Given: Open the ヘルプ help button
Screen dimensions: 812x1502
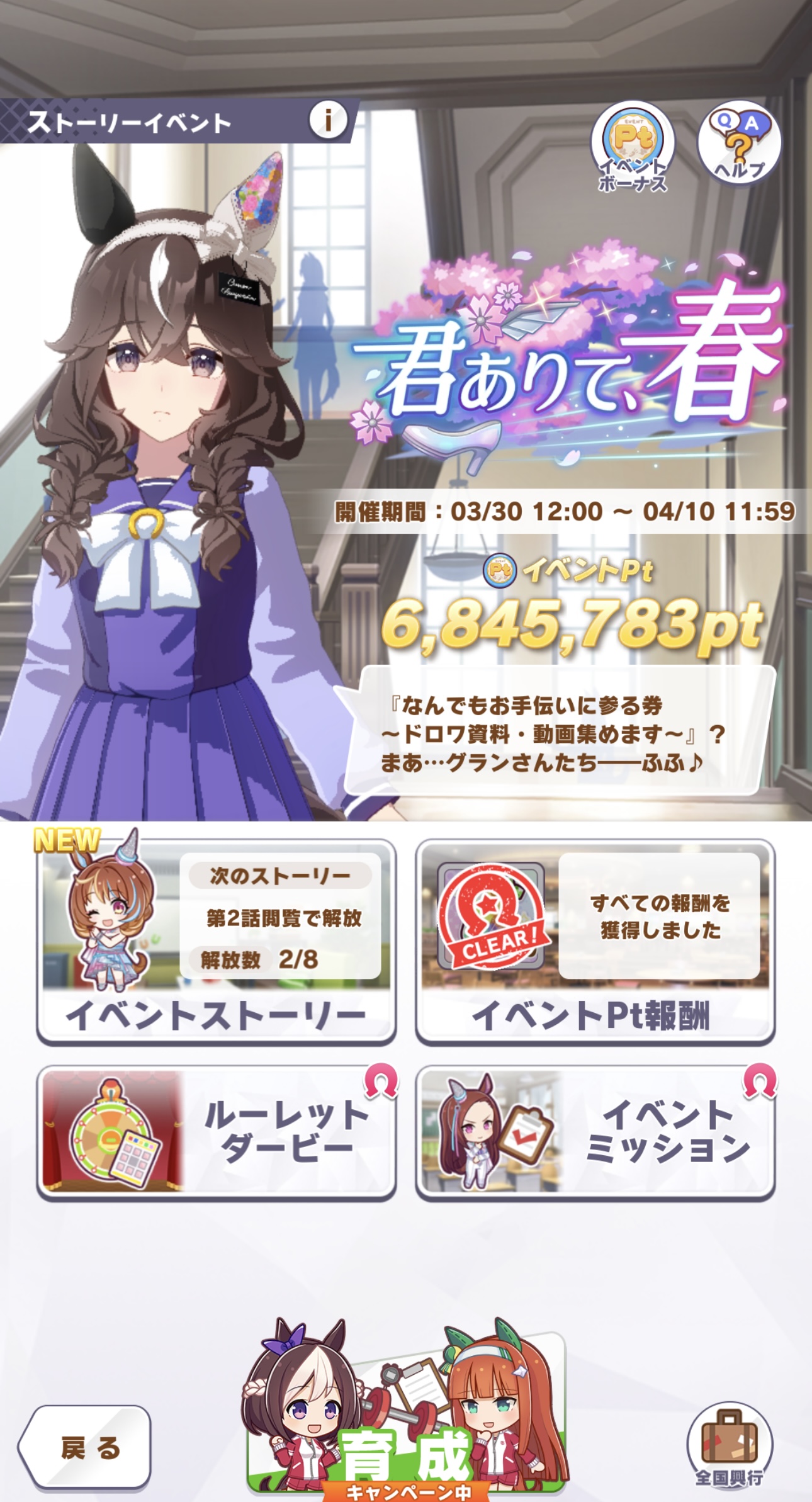Looking at the screenshot, I should (739, 144).
